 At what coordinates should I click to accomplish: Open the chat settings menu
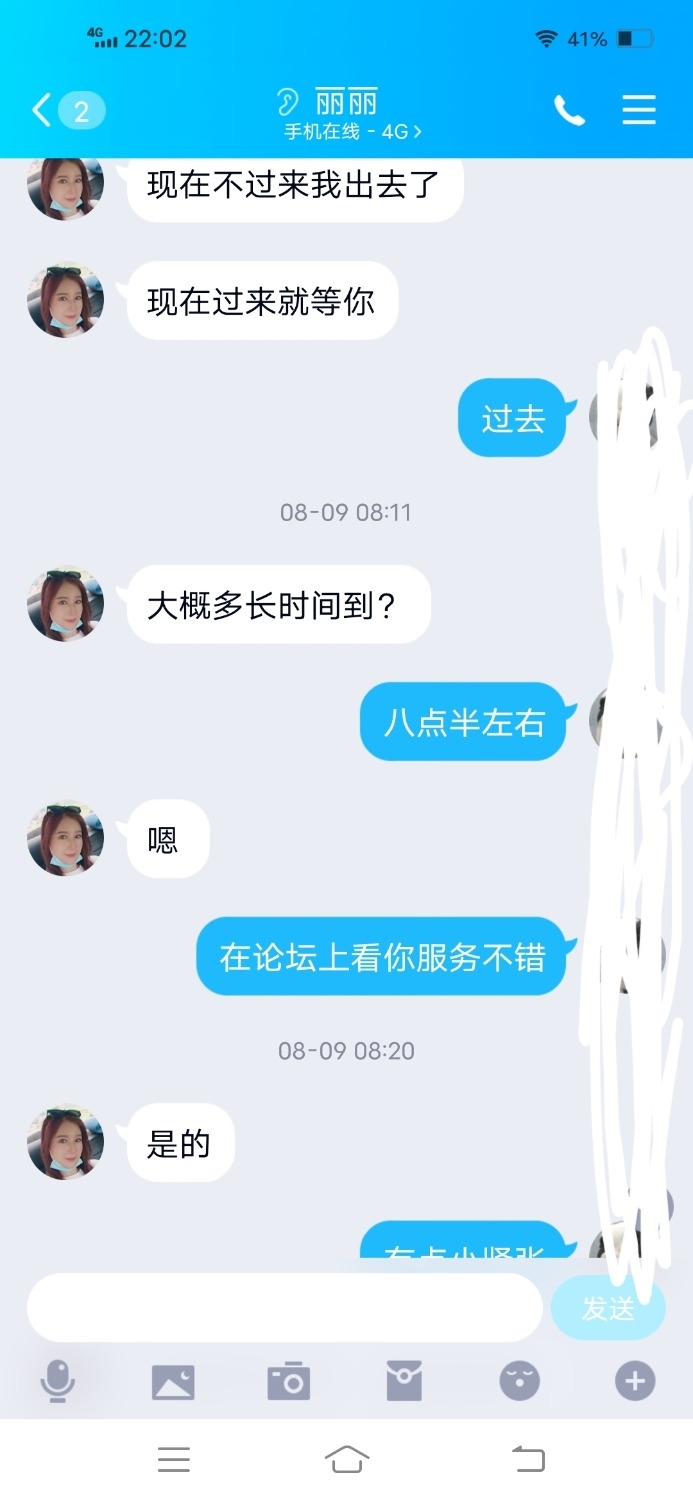[x=639, y=110]
